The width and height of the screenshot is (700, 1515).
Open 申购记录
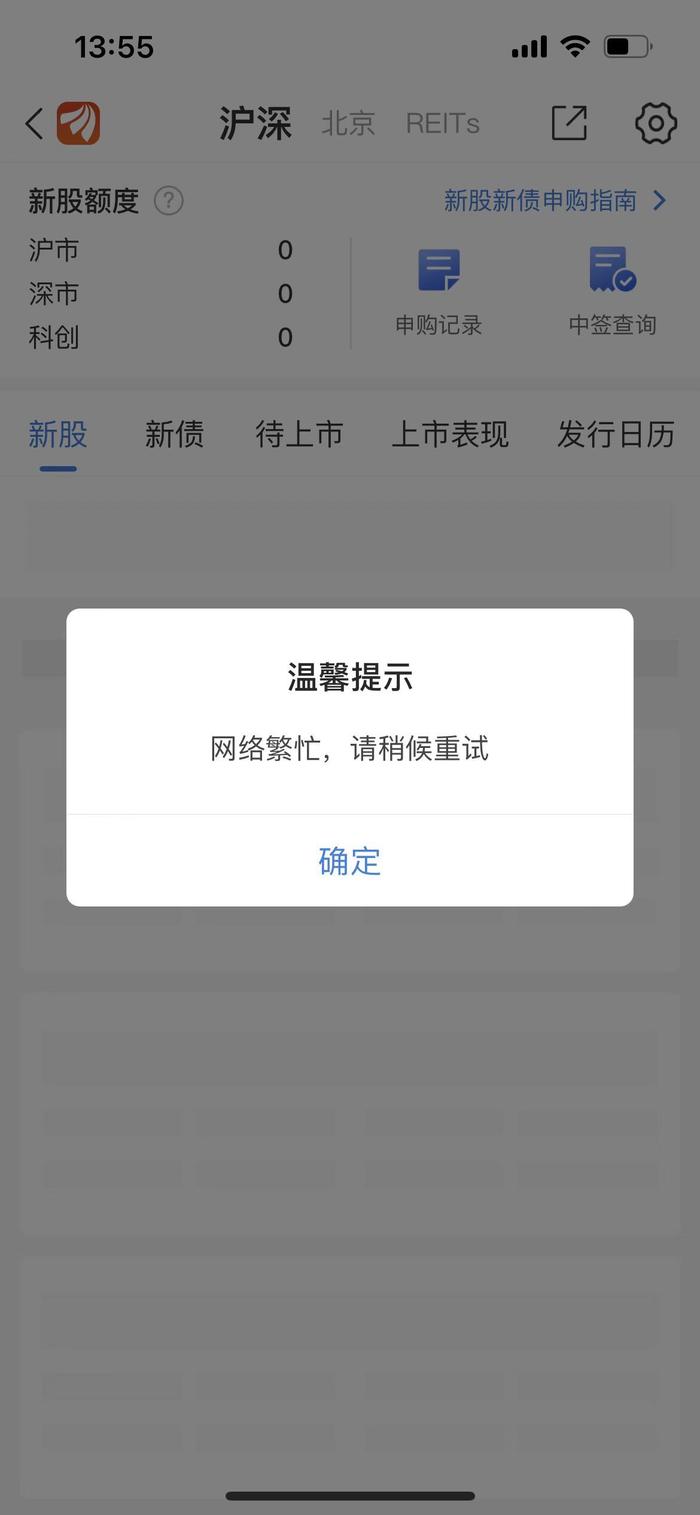pyautogui.click(x=439, y=291)
